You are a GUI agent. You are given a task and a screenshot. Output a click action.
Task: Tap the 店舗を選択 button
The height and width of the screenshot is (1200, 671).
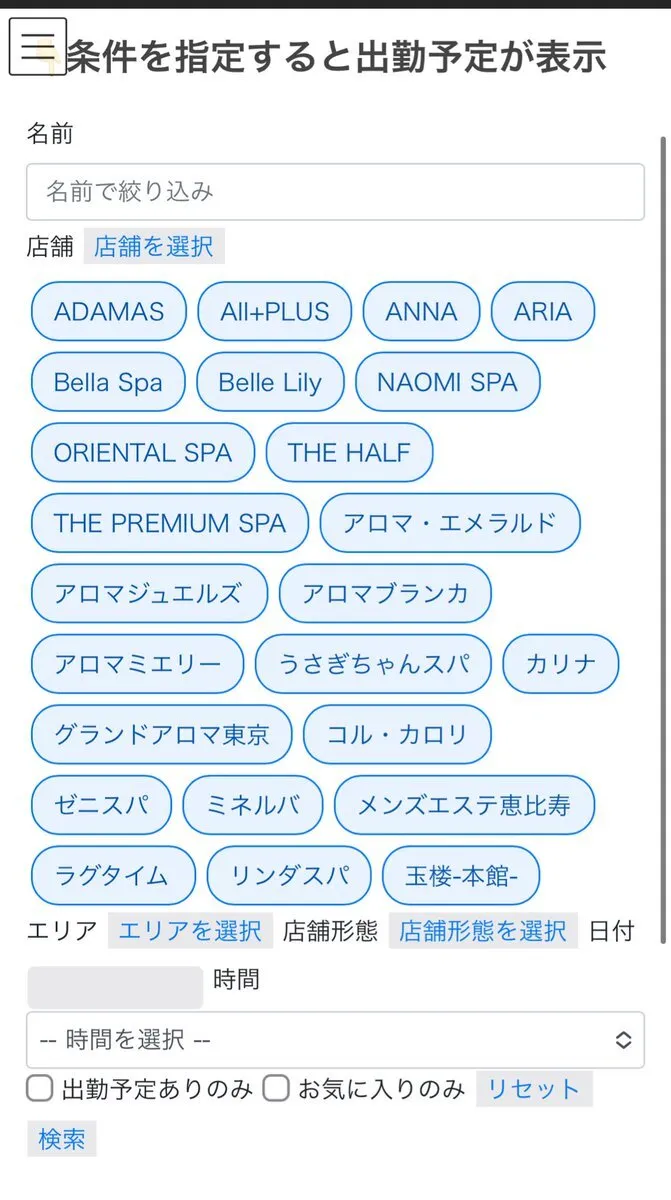click(154, 246)
